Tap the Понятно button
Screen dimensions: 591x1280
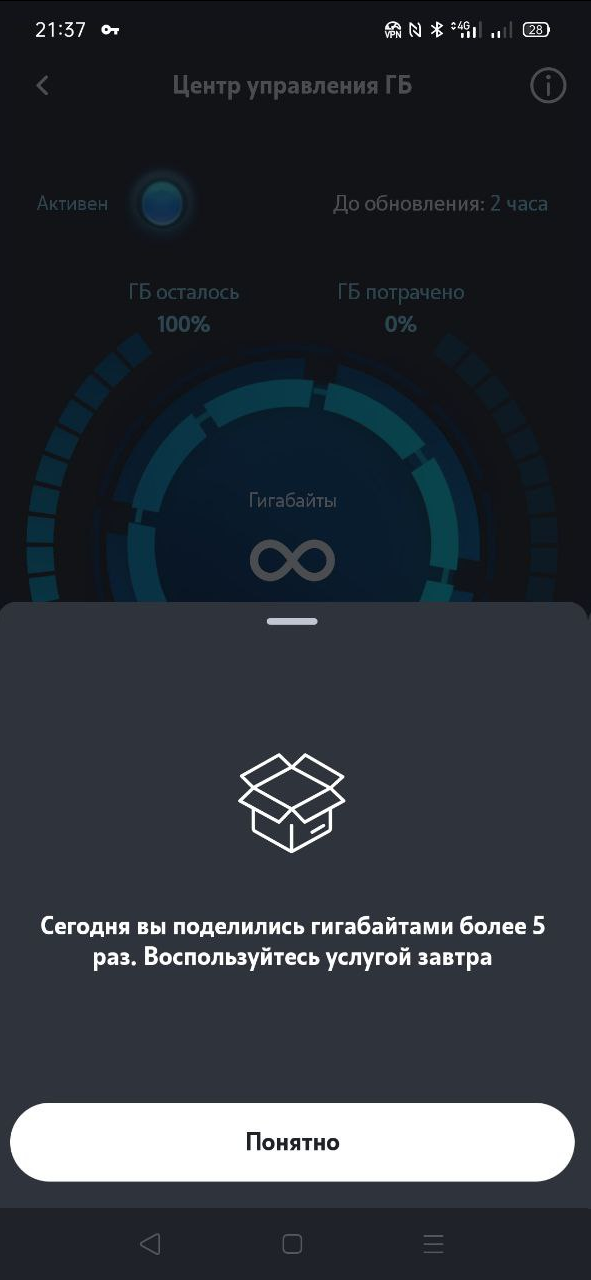click(292, 1142)
